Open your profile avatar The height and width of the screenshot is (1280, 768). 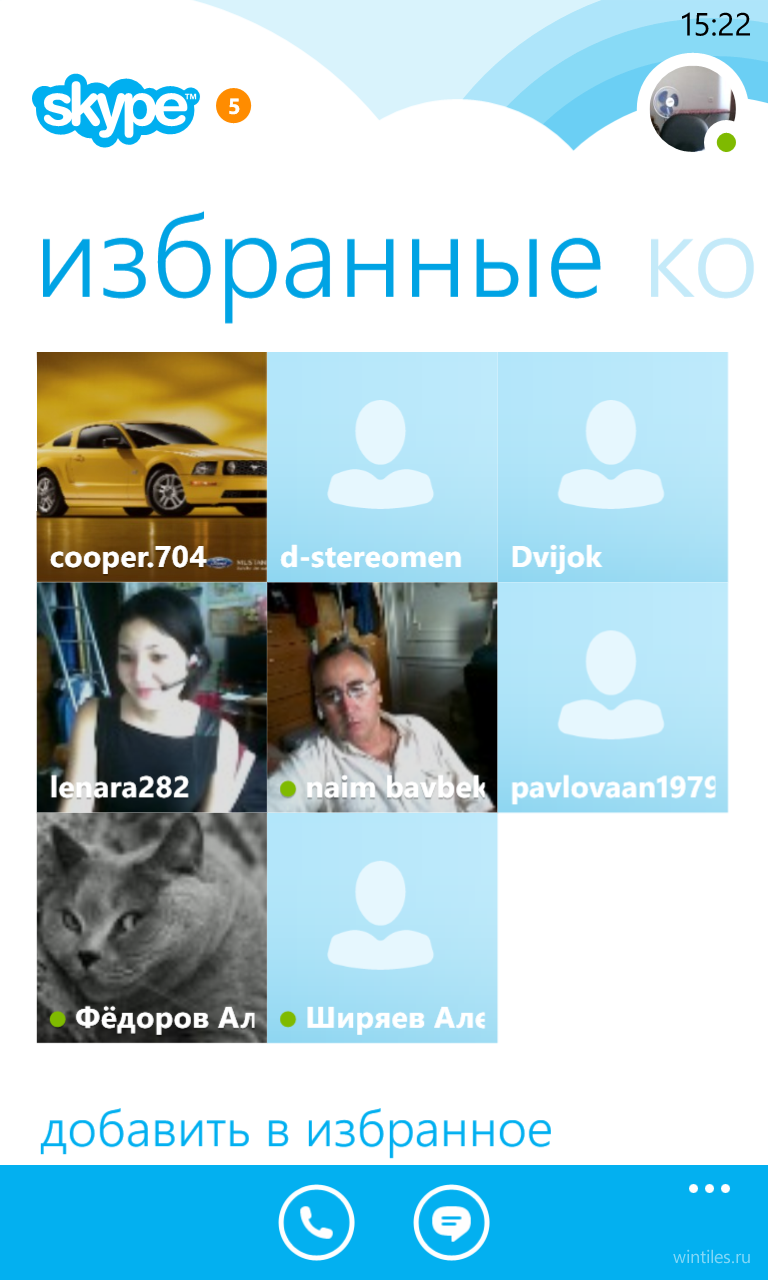[x=692, y=109]
